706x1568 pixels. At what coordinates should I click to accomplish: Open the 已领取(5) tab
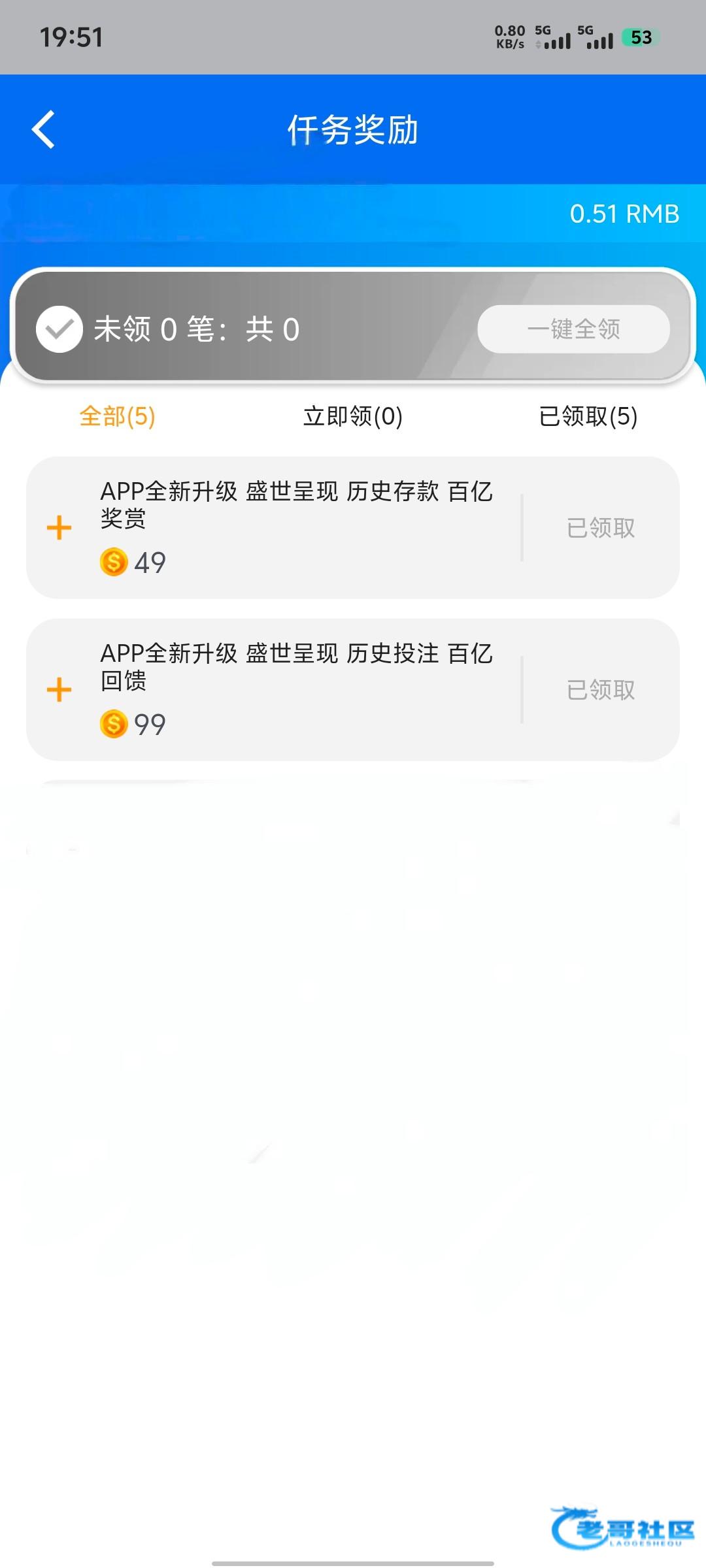(588, 416)
